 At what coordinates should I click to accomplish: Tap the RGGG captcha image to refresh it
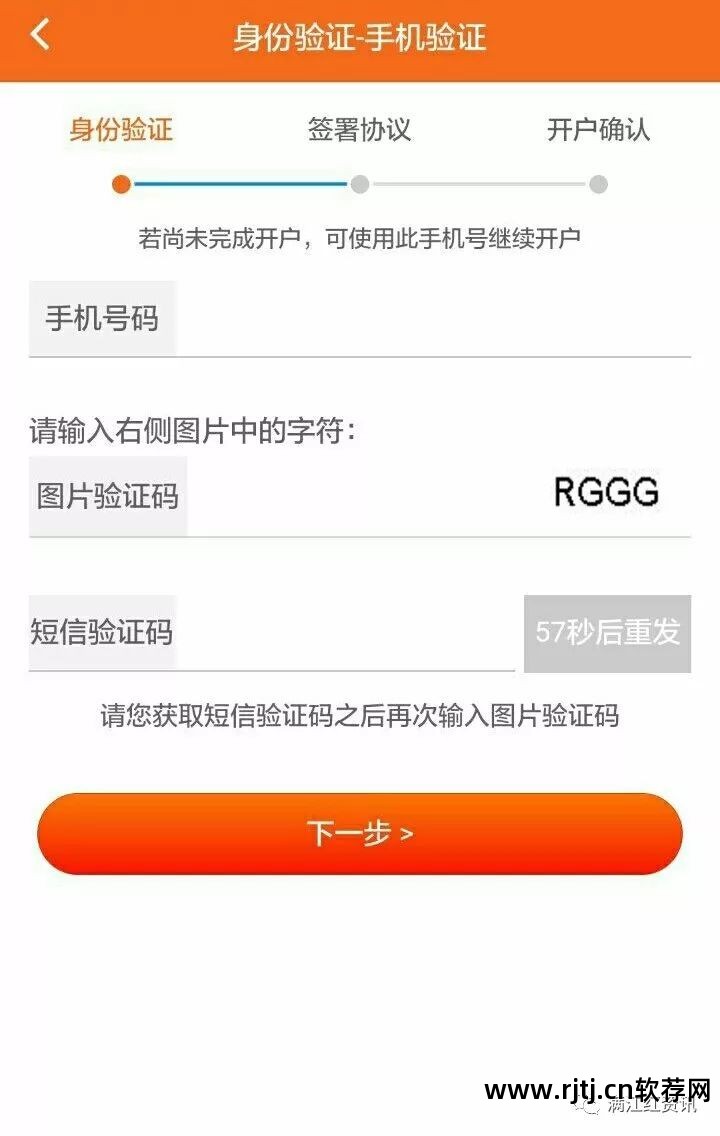(x=608, y=492)
